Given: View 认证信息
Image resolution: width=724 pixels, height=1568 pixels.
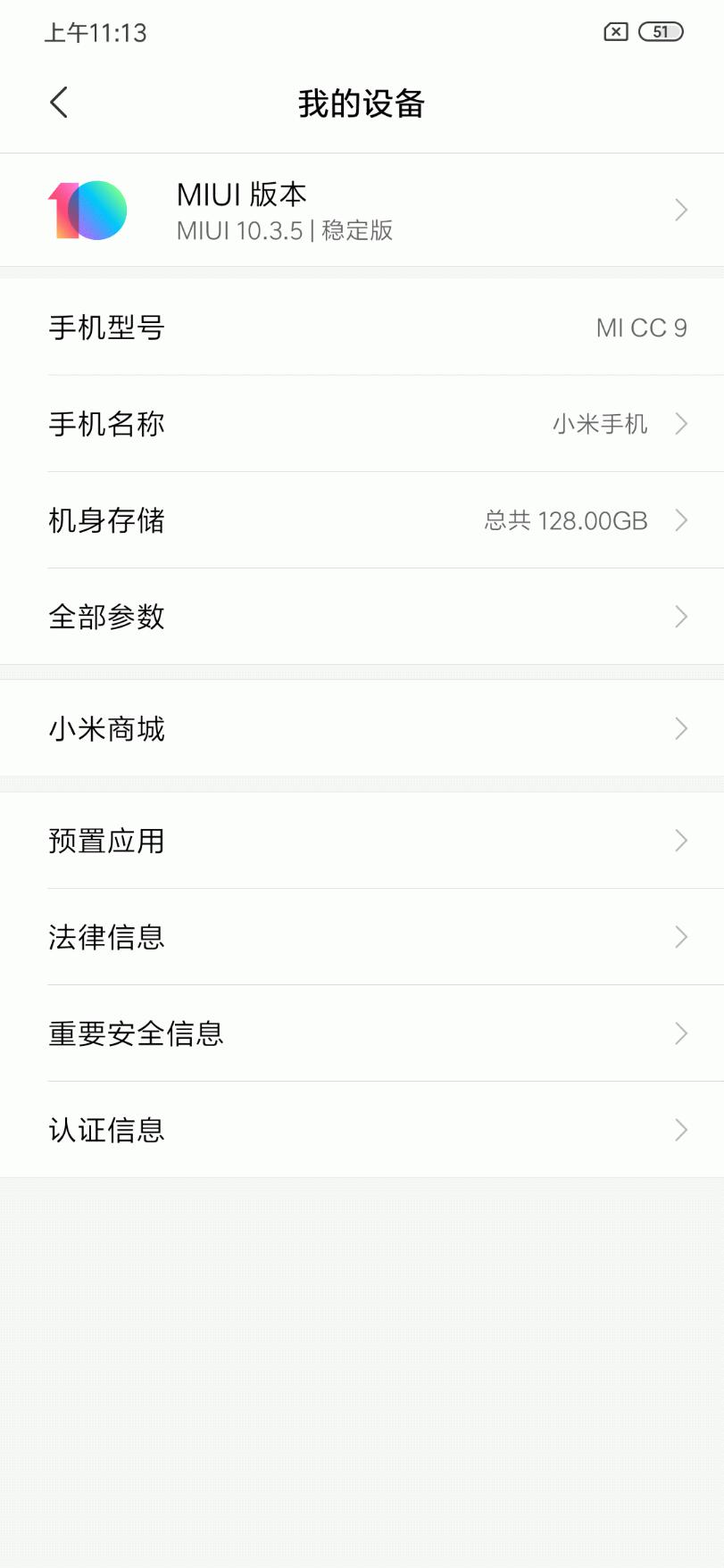Looking at the screenshot, I should pos(362,1130).
